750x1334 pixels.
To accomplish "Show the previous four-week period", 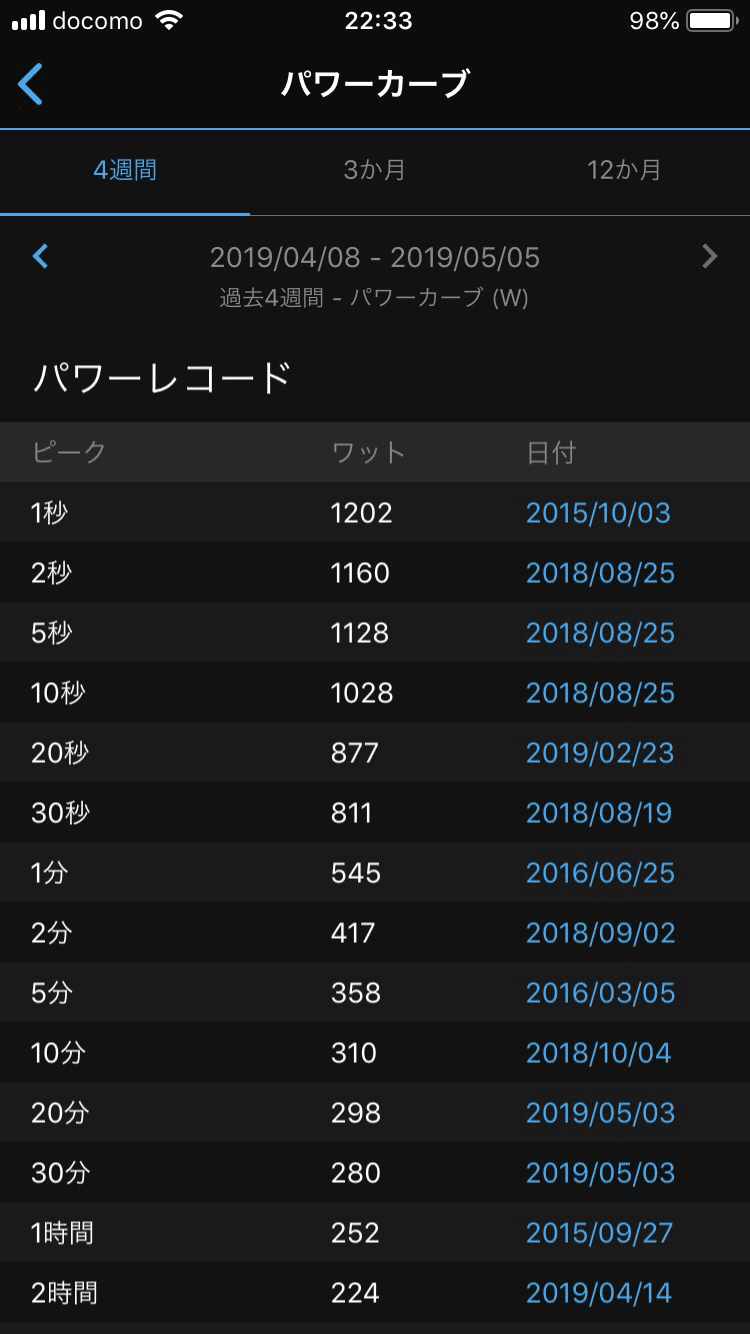I will coord(41,257).
